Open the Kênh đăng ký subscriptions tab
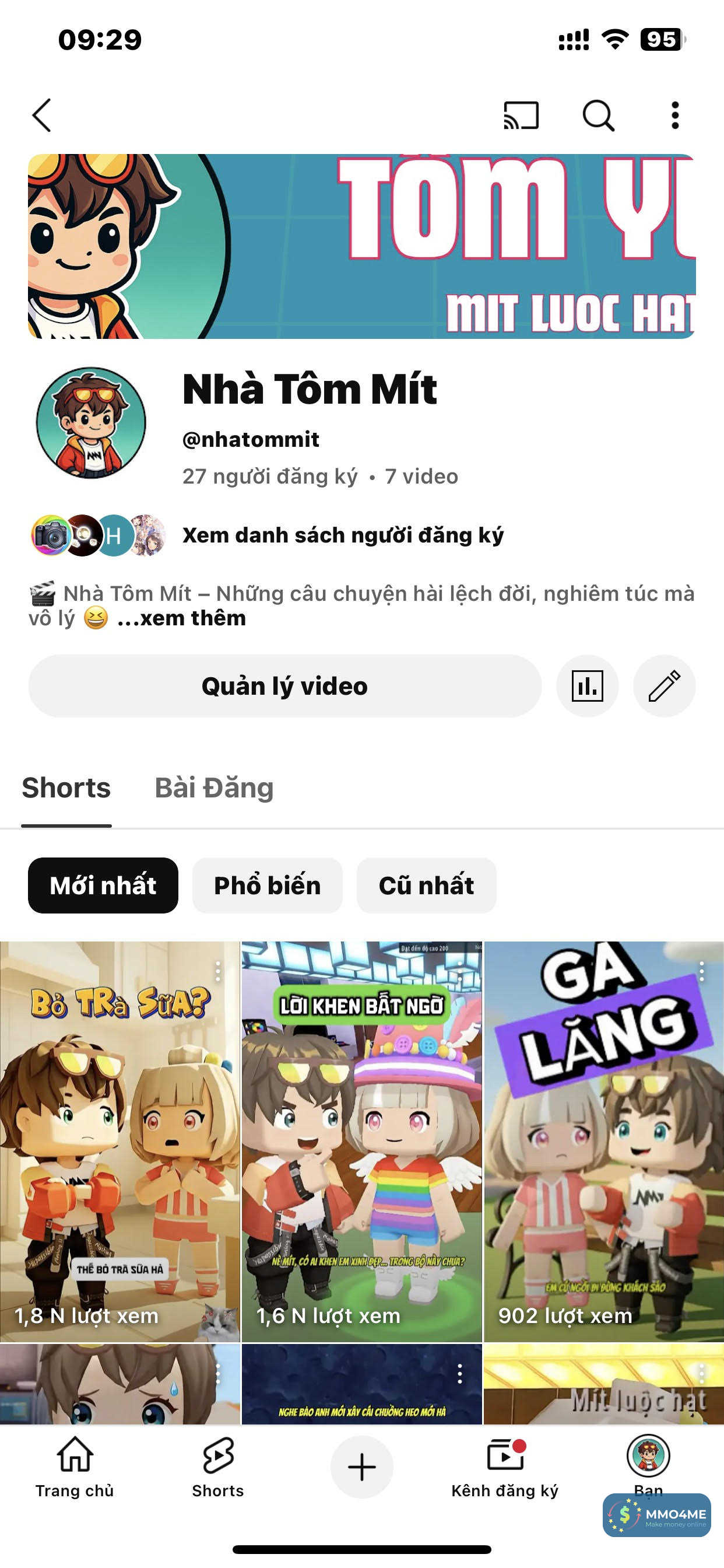 (504, 1467)
